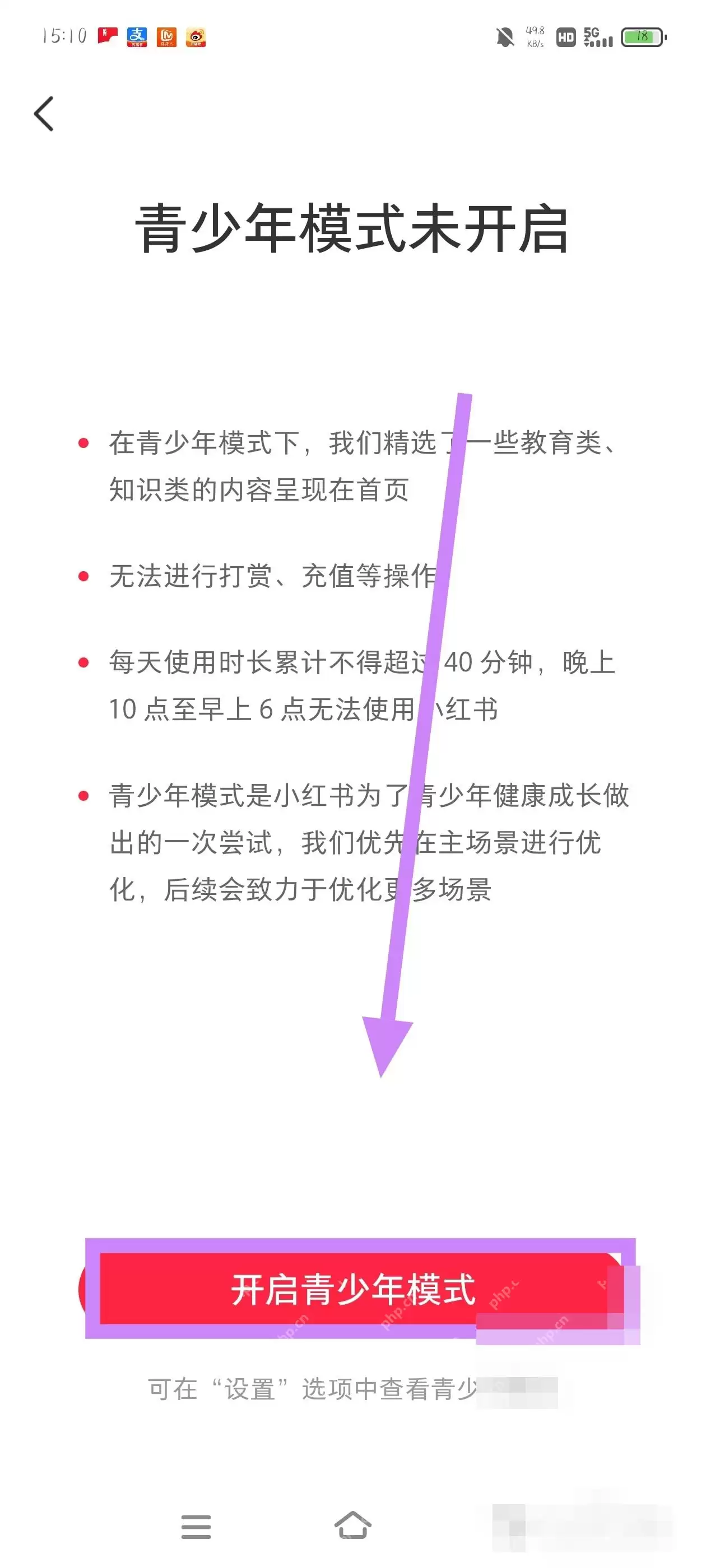Screen dimensions: 706x1568
Task: Open the recent apps menu button
Action: point(196,1527)
